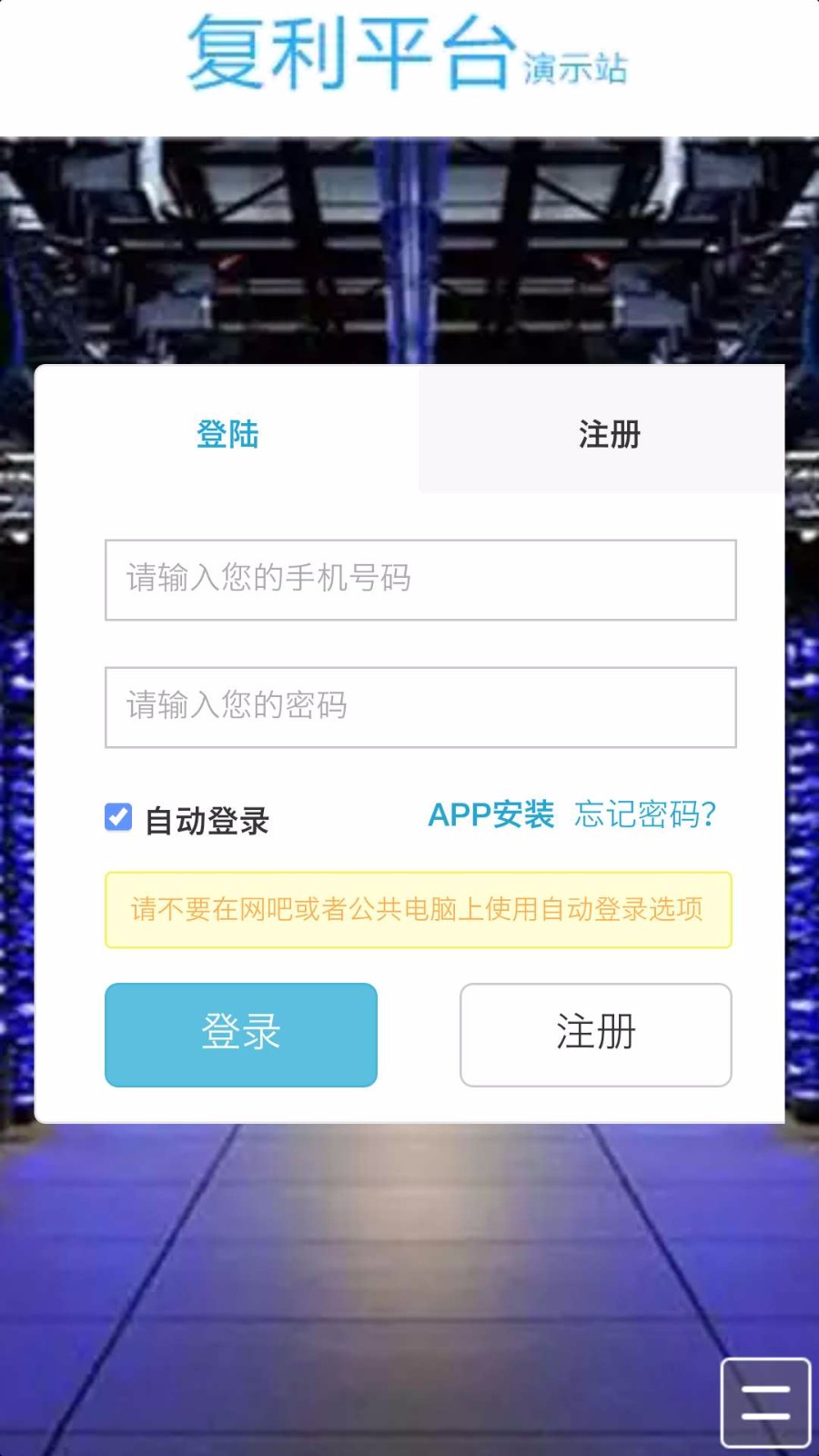Click inside the 请输入您的密码 placeholder box
The image size is (819, 1456).
click(419, 707)
